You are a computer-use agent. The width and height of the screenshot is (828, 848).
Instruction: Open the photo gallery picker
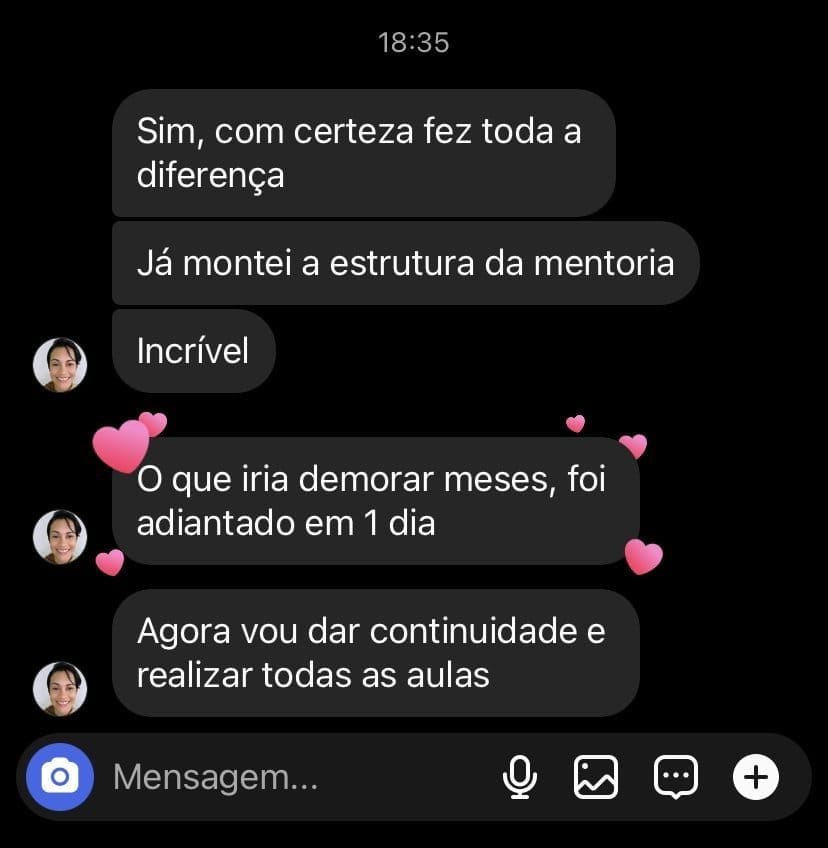(x=596, y=777)
